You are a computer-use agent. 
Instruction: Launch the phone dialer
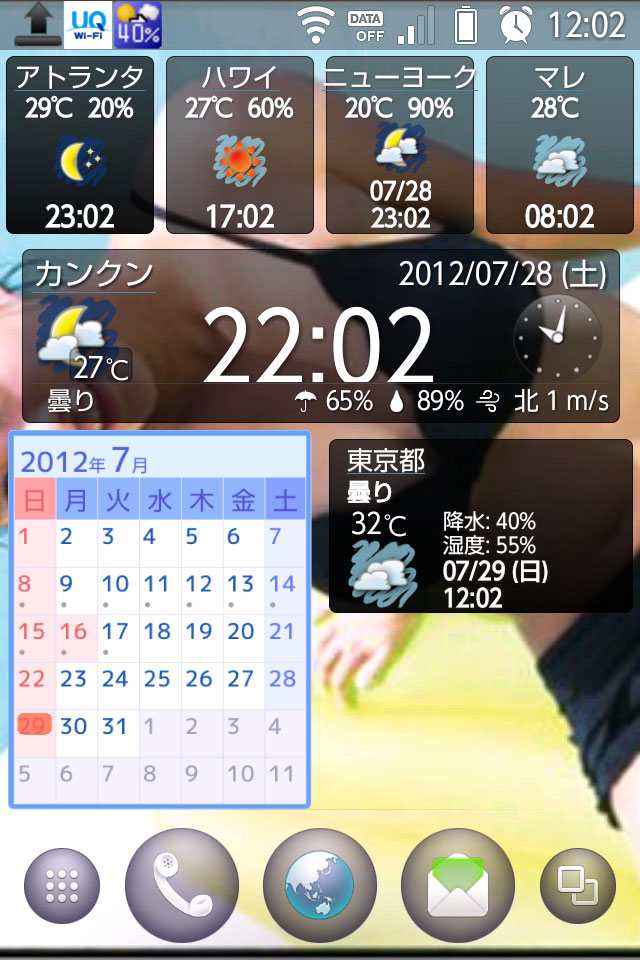pyautogui.click(x=182, y=886)
